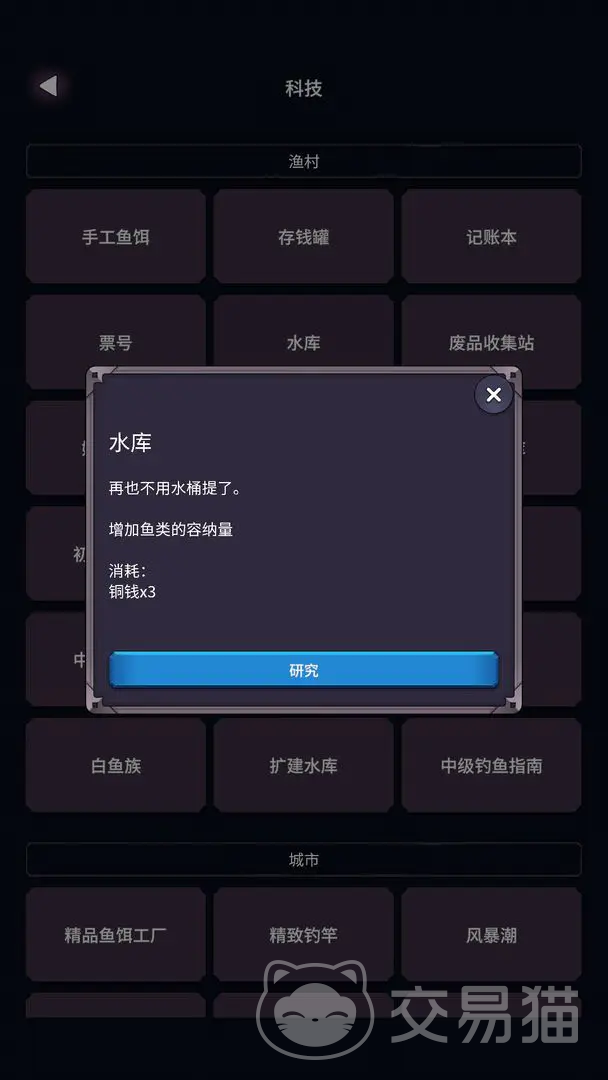Open the 扩建水库 tech item

pos(303,765)
